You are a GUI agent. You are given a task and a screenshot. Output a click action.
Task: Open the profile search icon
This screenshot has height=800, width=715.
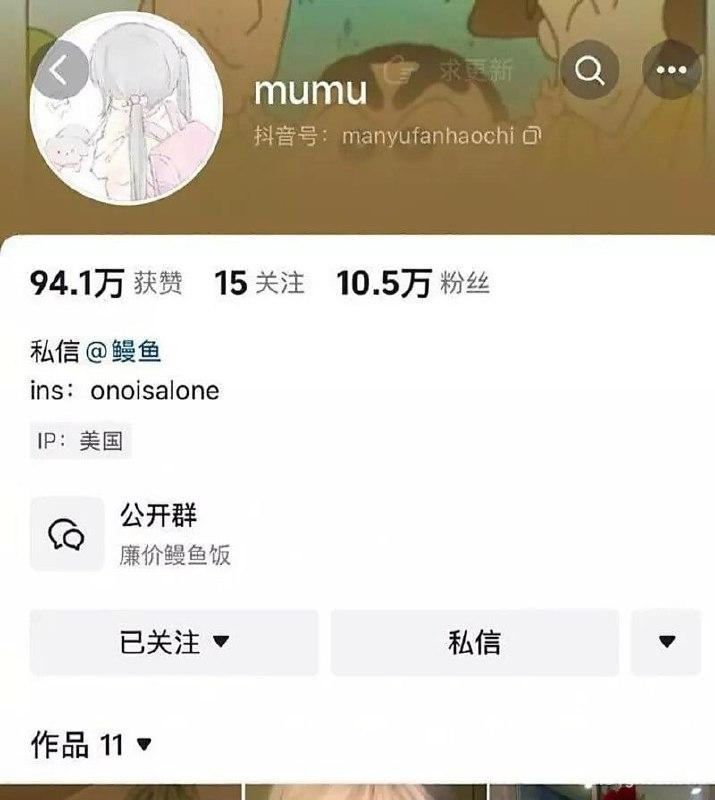click(x=589, y=70)
